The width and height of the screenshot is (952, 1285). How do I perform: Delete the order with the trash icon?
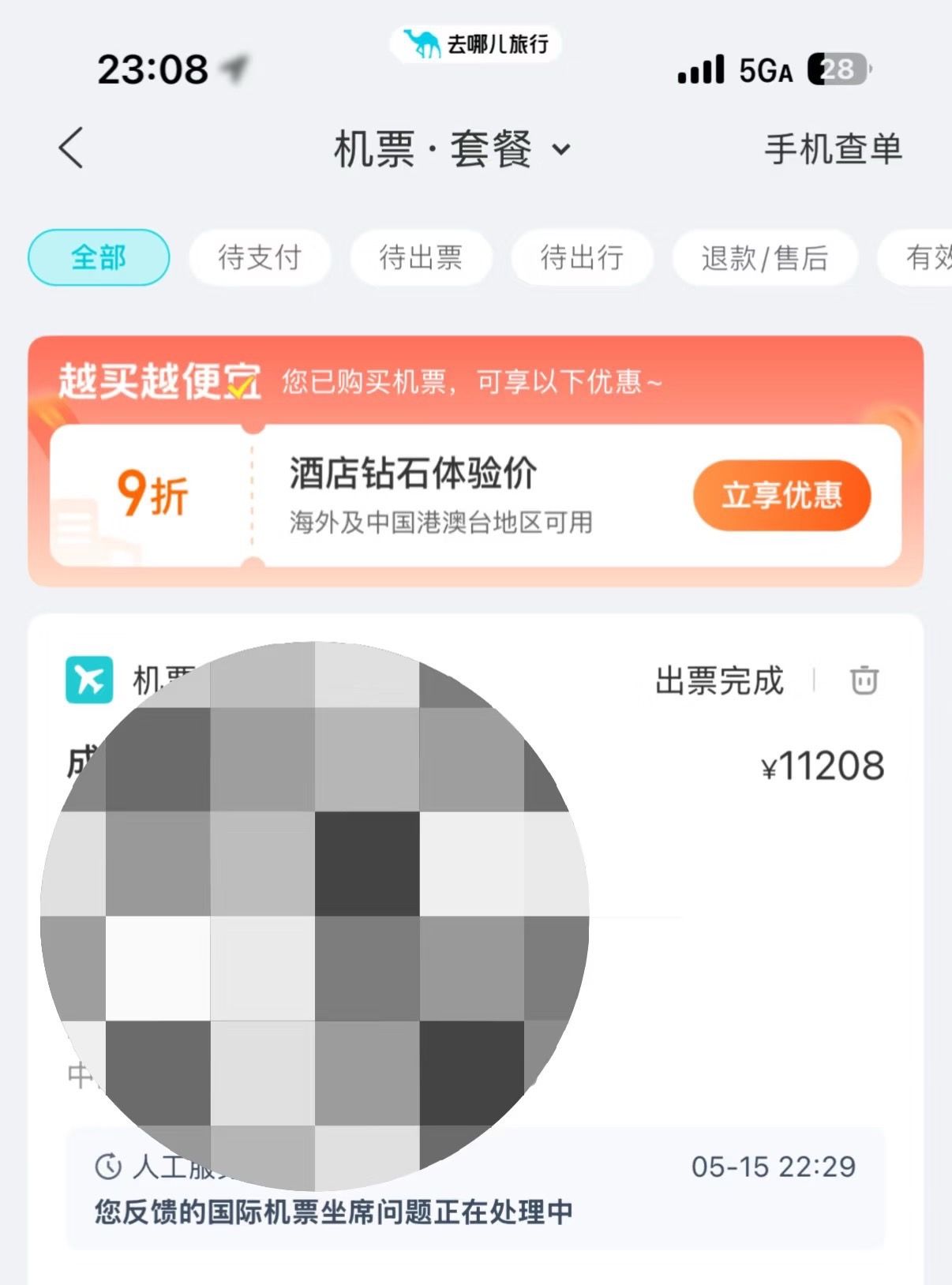[x=864, y=680]
